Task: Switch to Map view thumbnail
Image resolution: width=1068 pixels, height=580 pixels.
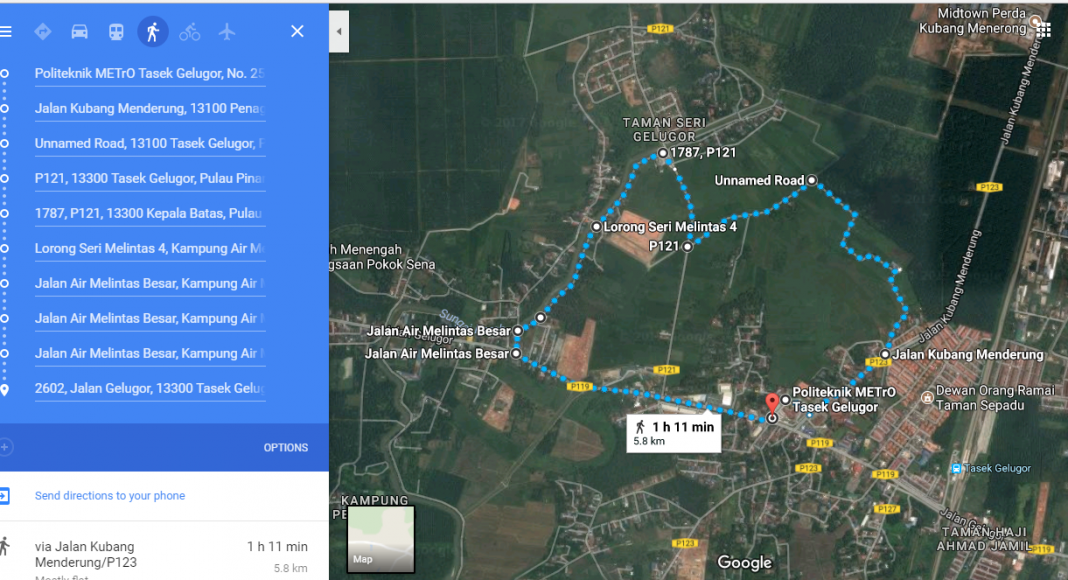Action: click(x=380, y=538)
